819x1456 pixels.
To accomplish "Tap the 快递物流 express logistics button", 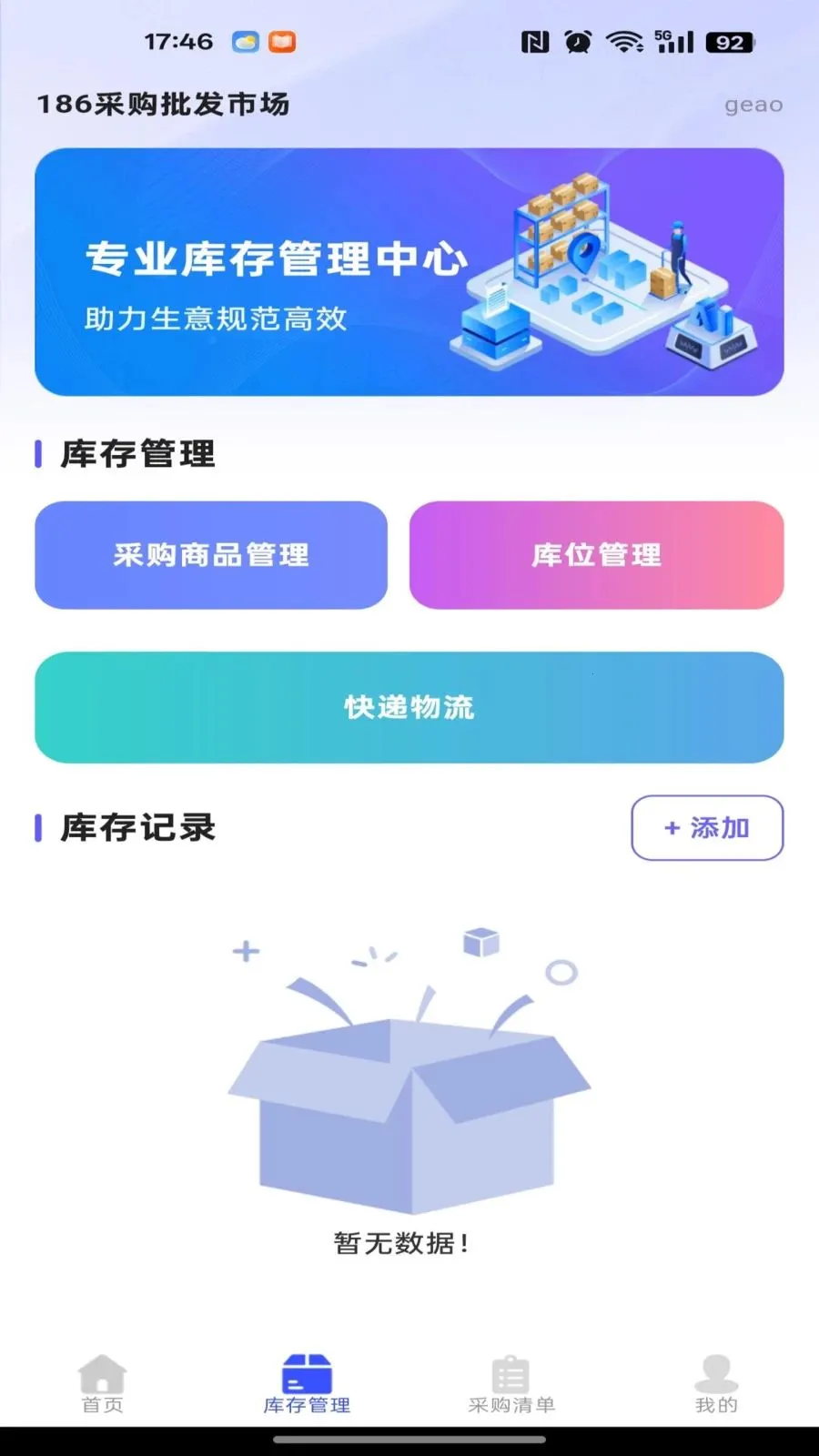I will 409,708.
